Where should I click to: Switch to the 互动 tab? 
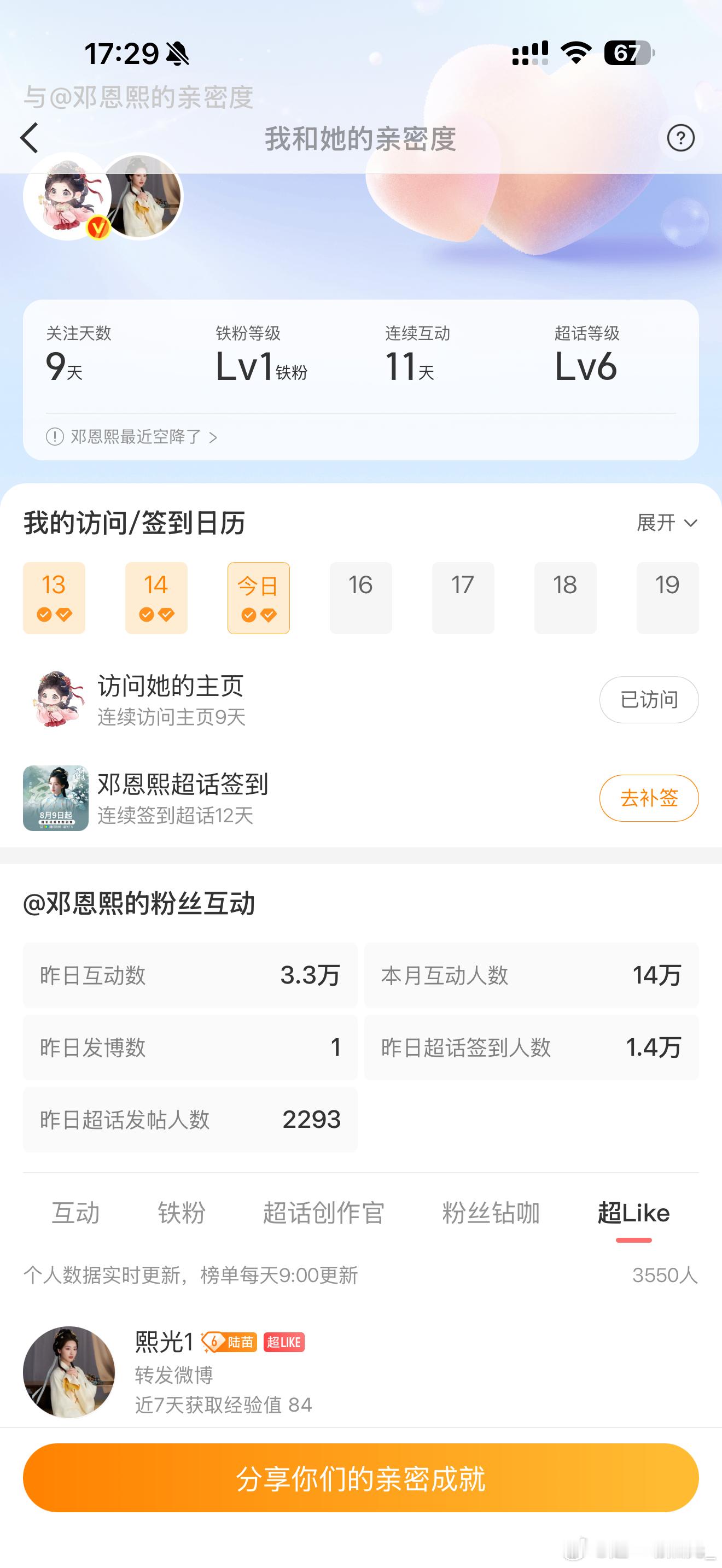pyautogui.click(x=75, y=1213)
